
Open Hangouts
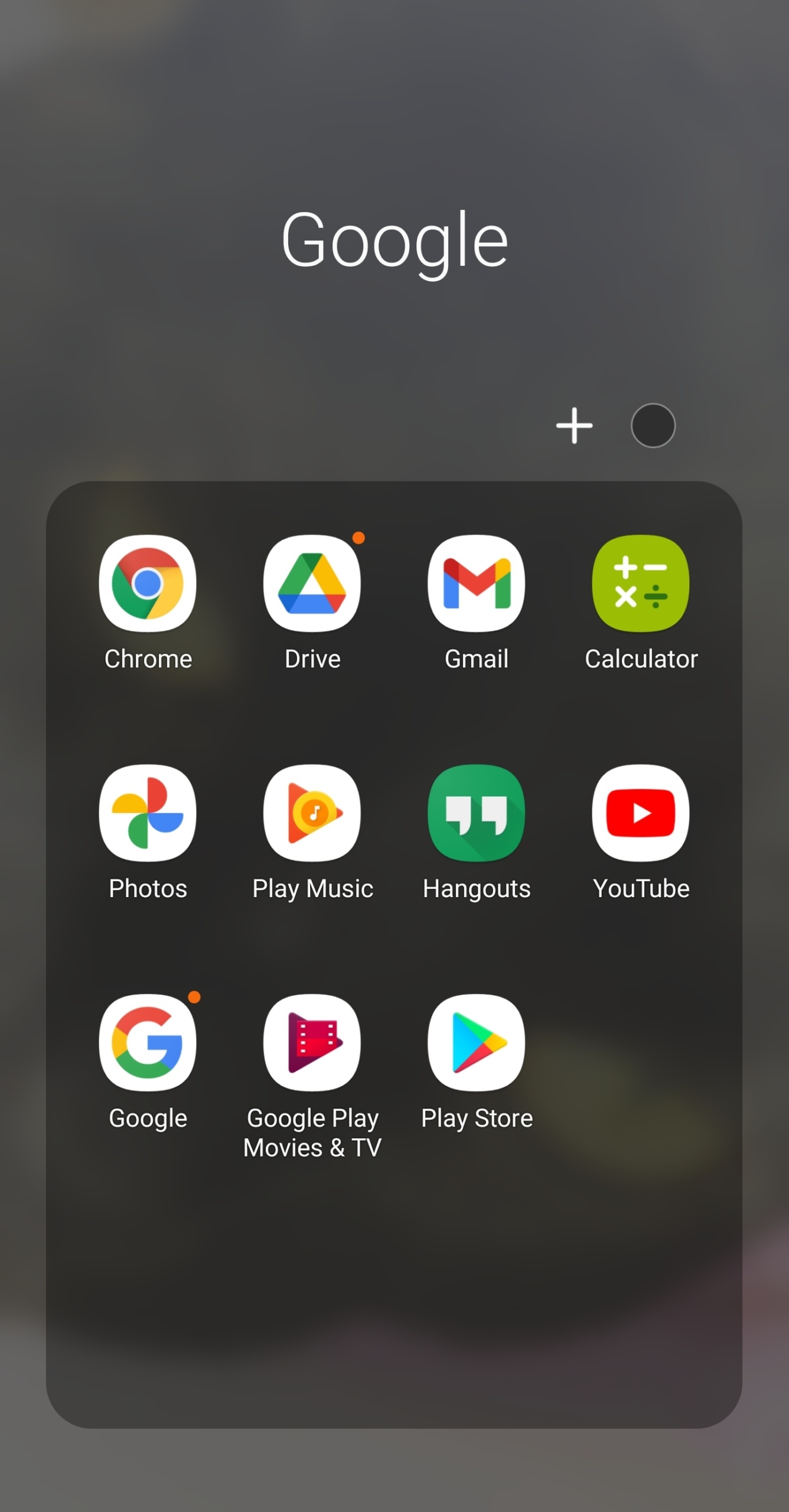pyautogui.click(x=476, y=813)
